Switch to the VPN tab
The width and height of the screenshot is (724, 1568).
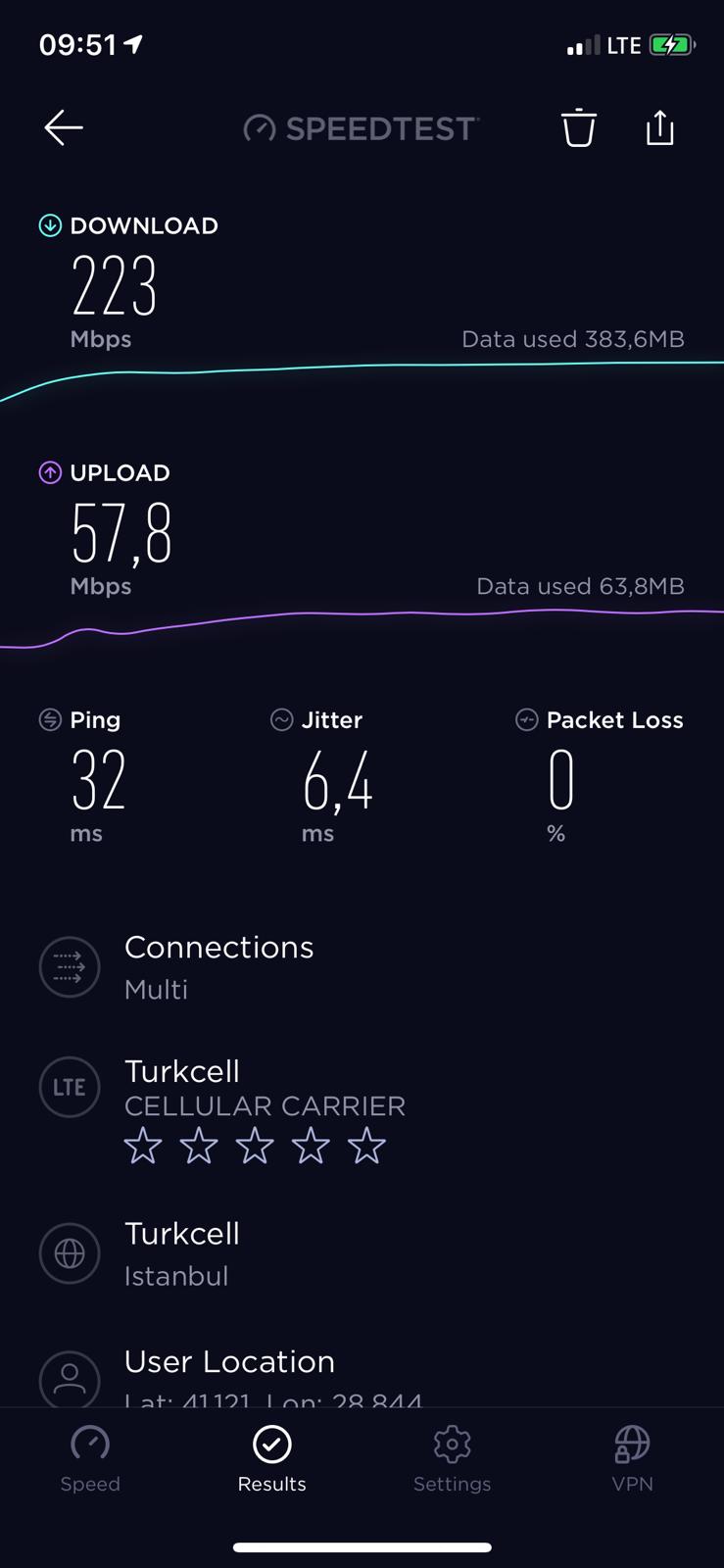click(x=632, y=1459)
